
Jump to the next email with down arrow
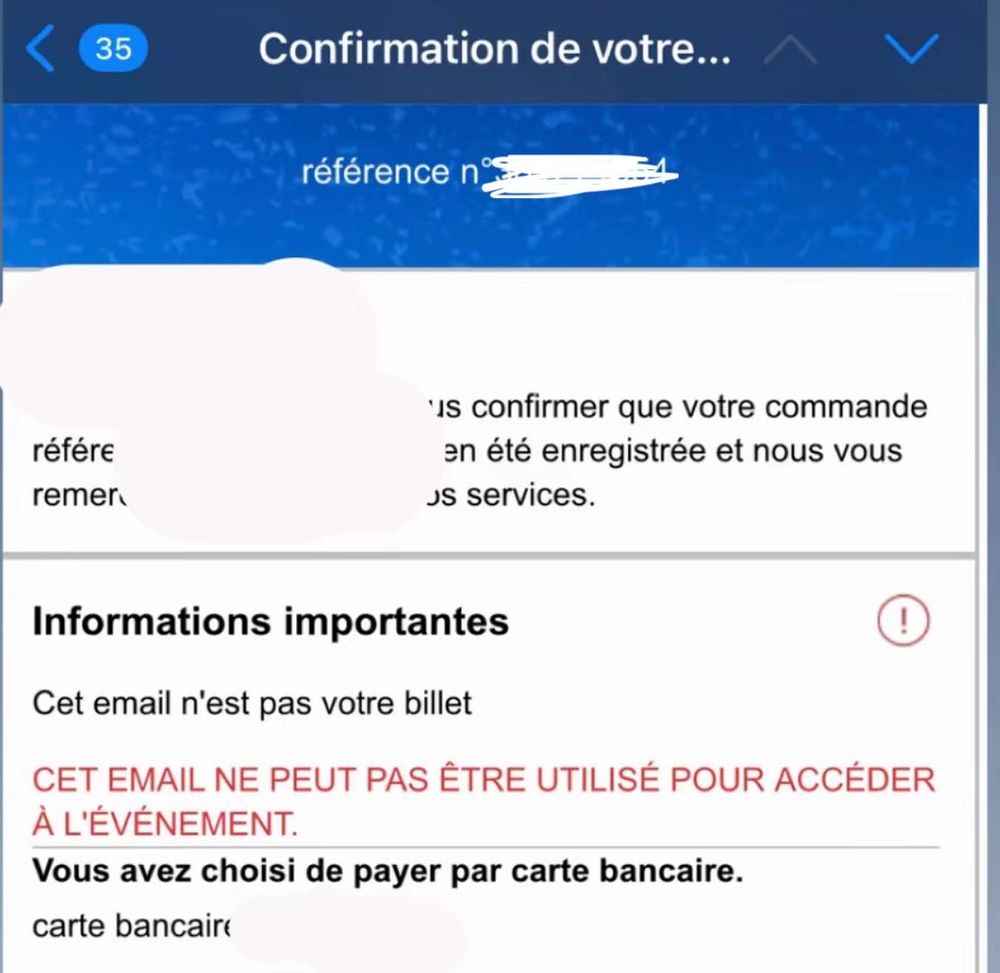(912, 49)
